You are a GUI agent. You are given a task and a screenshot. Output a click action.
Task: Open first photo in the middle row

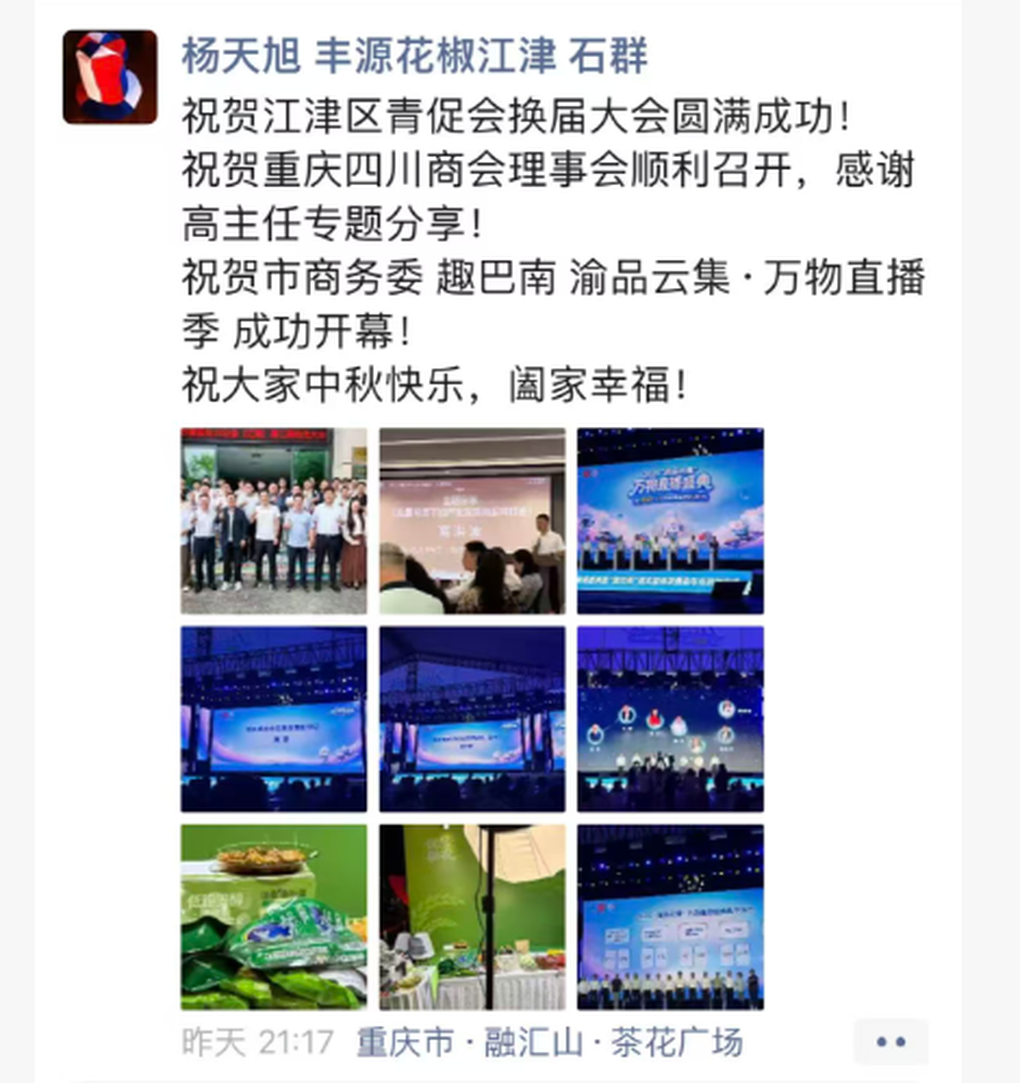(x=274, y=719)
